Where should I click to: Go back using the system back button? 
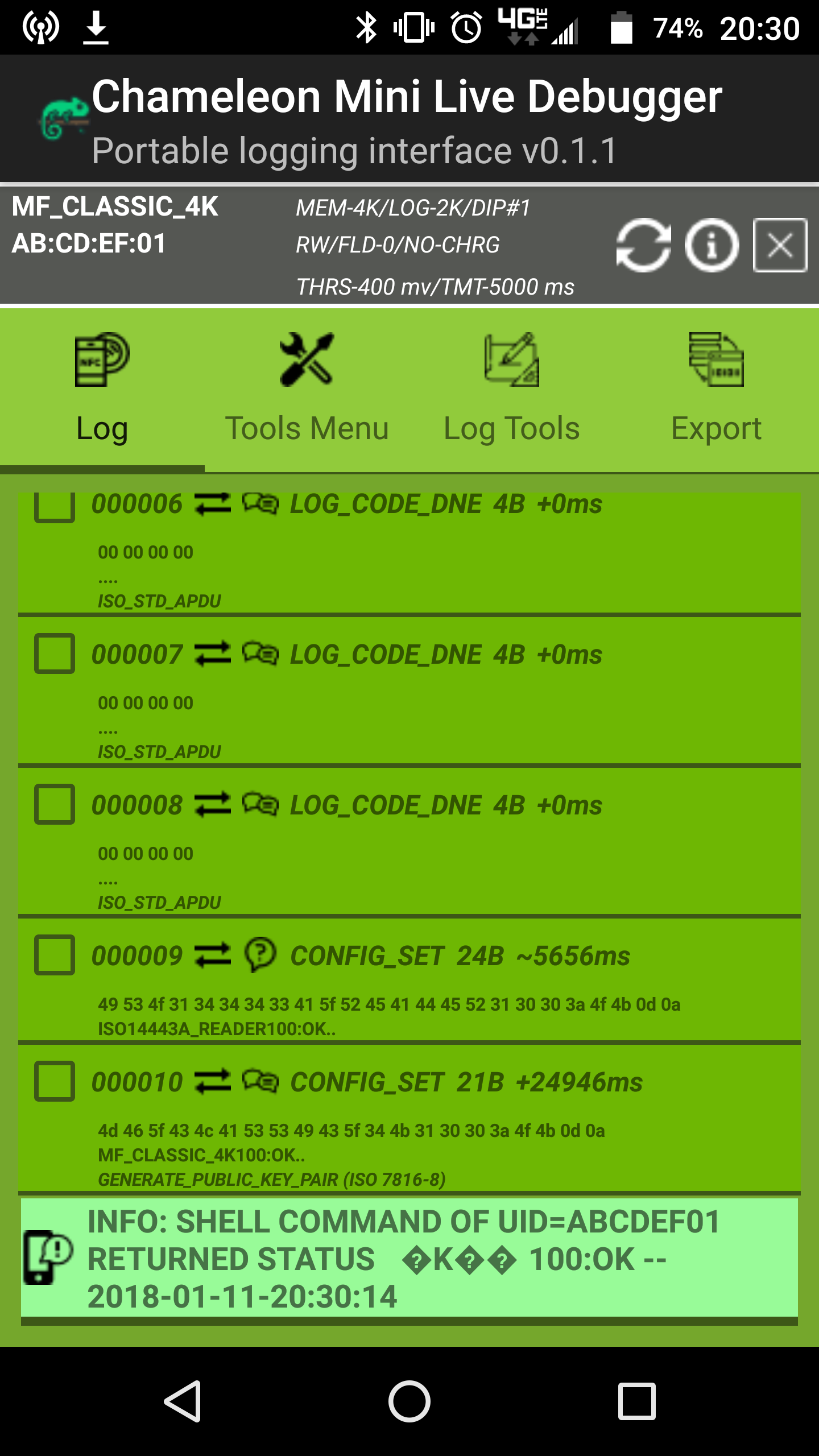(183, 1401)
